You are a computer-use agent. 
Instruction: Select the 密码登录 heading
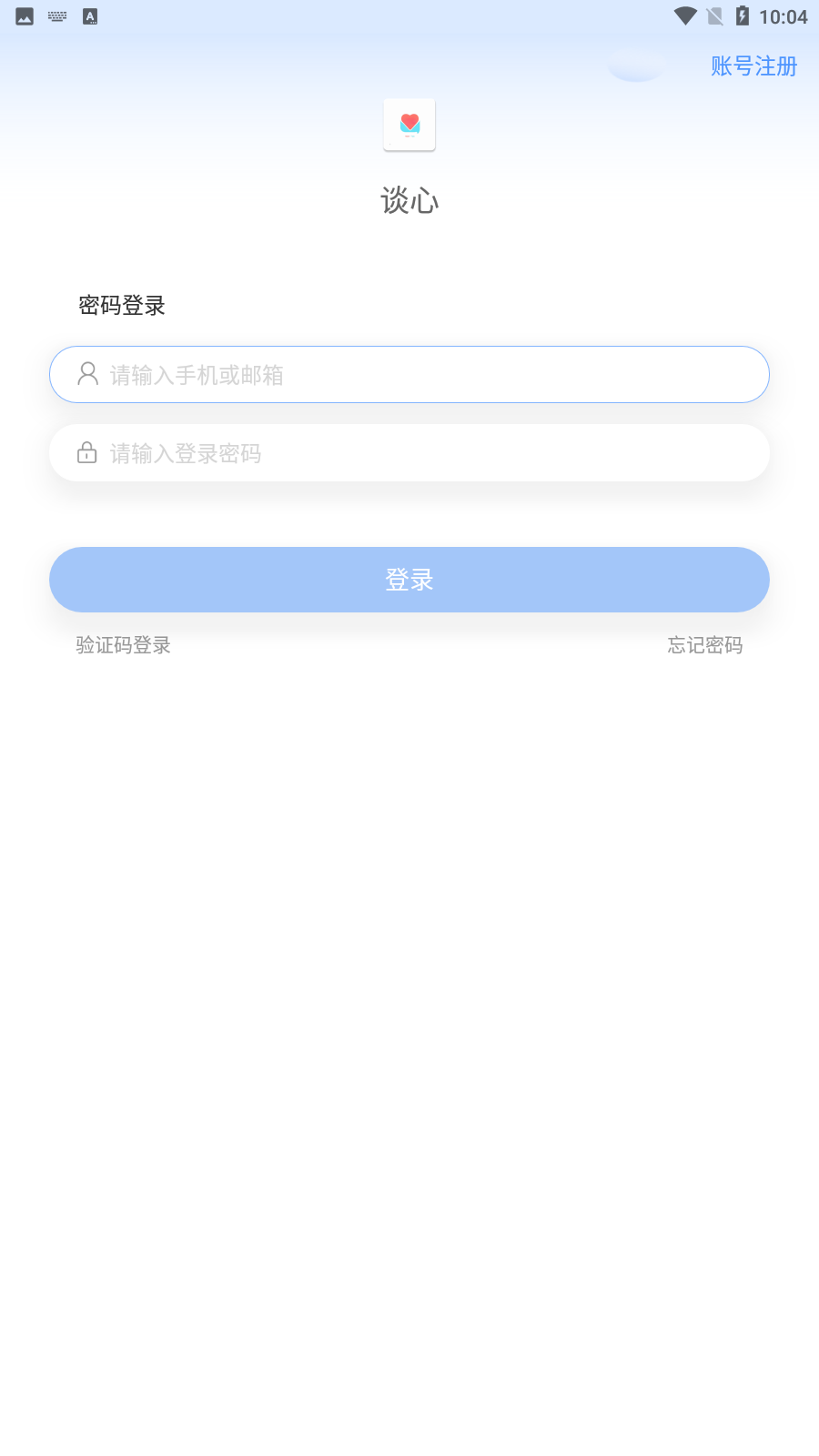[x=123, y=306]
